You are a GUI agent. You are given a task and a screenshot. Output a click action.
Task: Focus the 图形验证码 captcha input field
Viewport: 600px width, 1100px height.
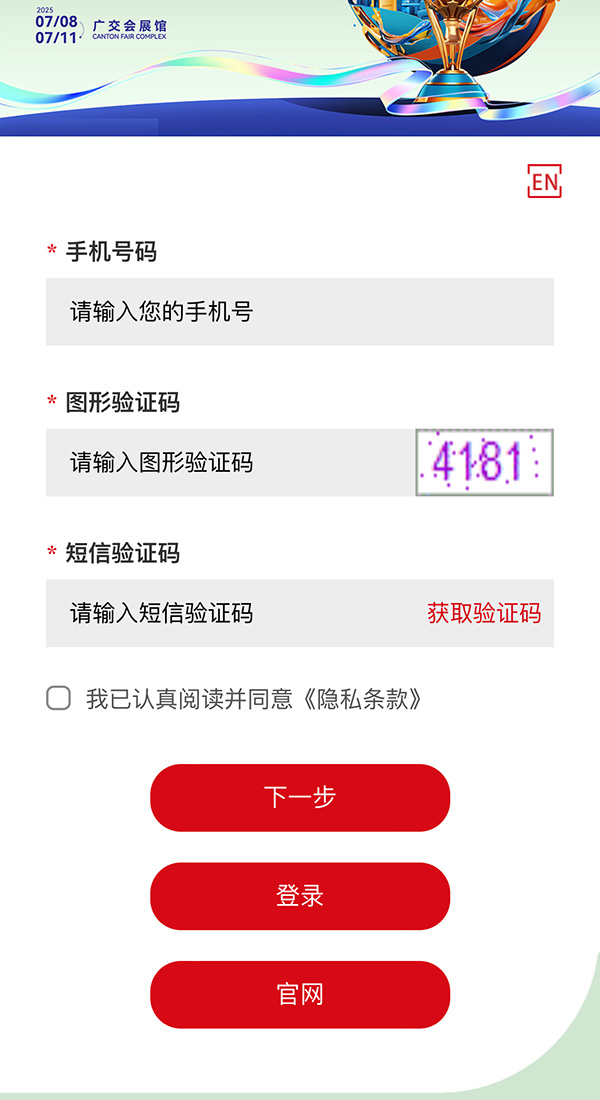[230, 463]
